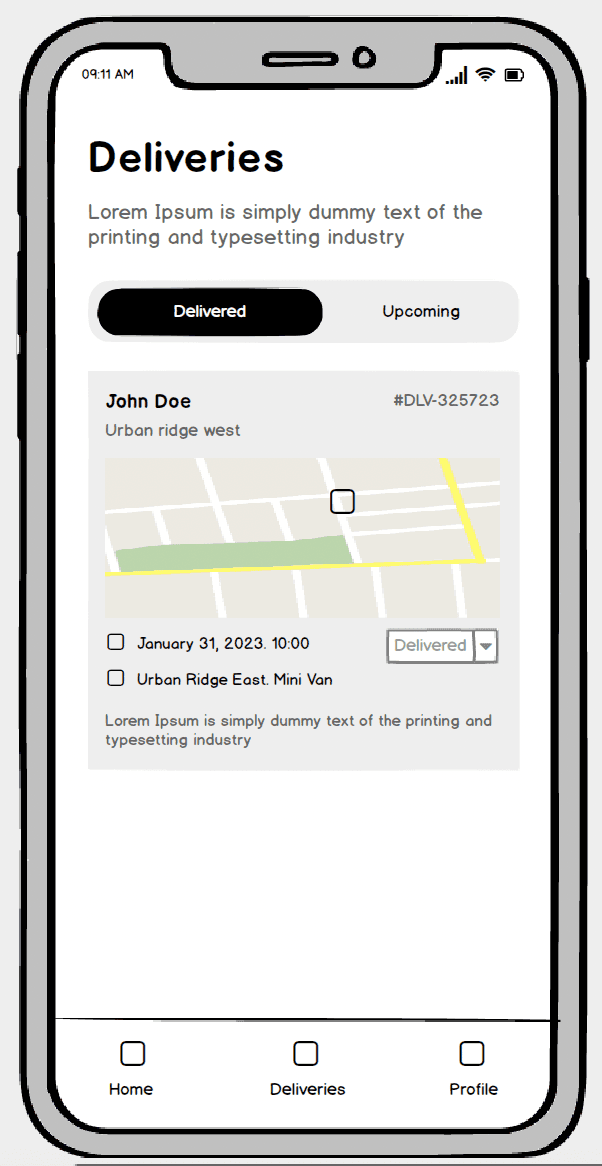Image resolution: width=602 pixels, height=1166 pixels.
Task: Open the Deliveries tab in bottom navigation
Action: [x=307, y=1068]
